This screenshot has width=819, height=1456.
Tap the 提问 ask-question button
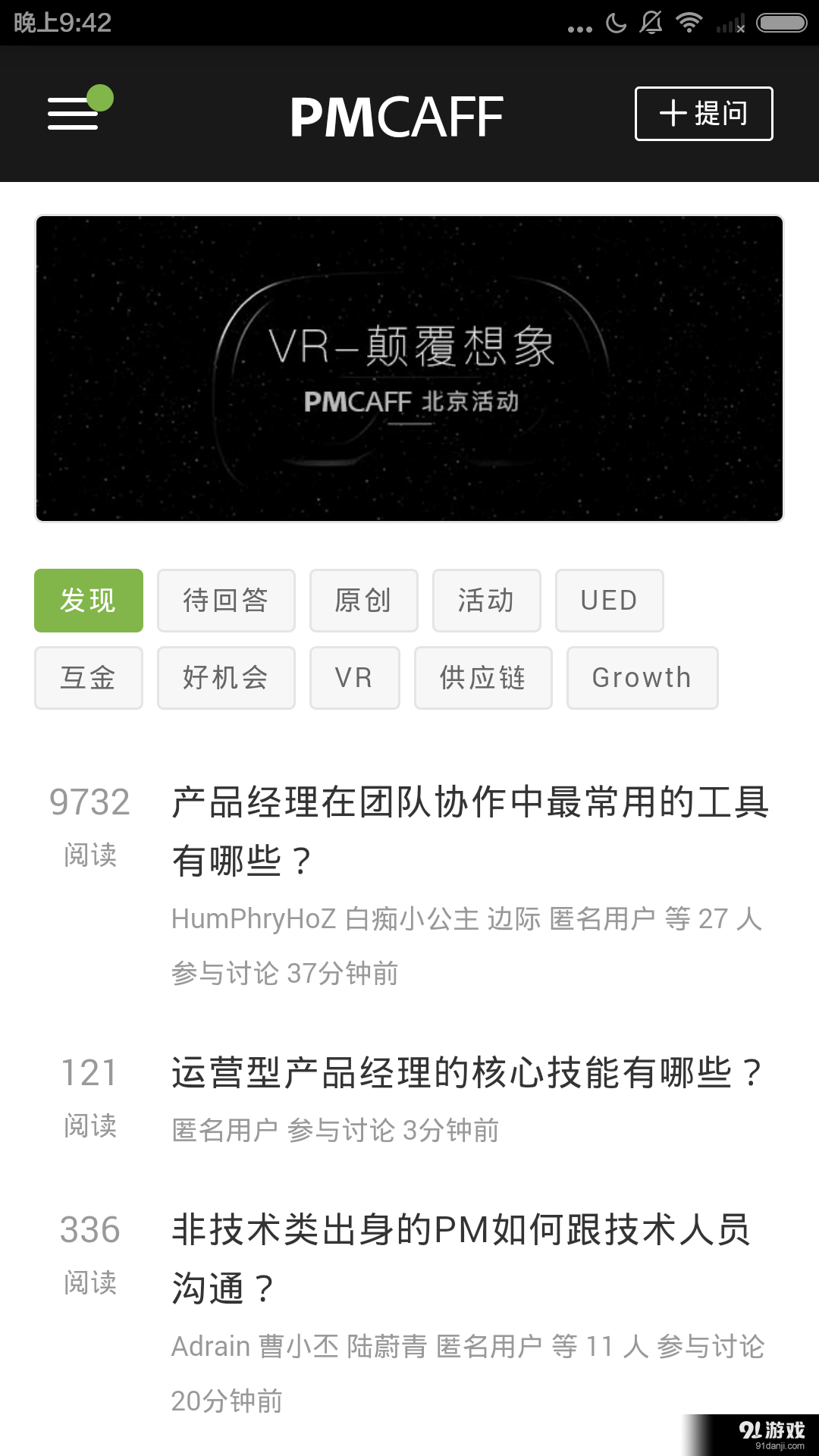point(703,114)
